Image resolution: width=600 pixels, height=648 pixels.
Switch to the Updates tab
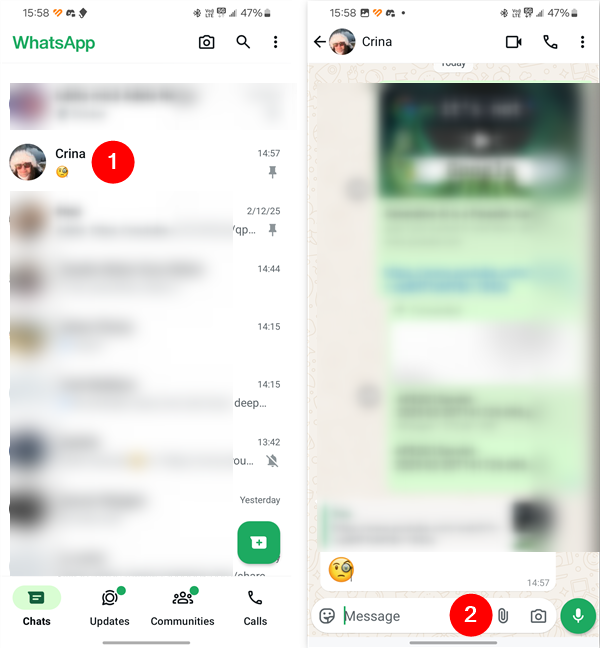point(109,607)
